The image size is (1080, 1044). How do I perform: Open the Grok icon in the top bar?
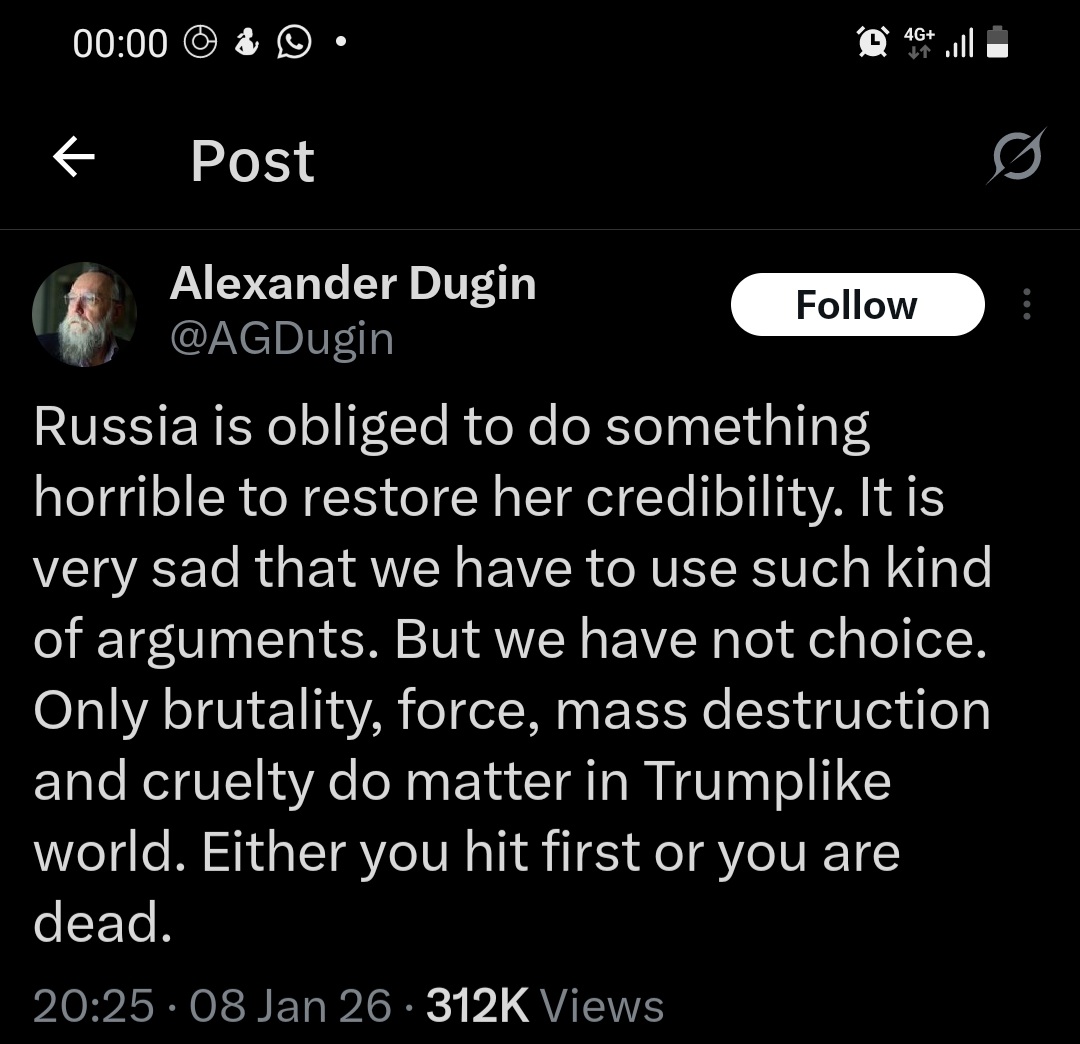[1017, 157]
